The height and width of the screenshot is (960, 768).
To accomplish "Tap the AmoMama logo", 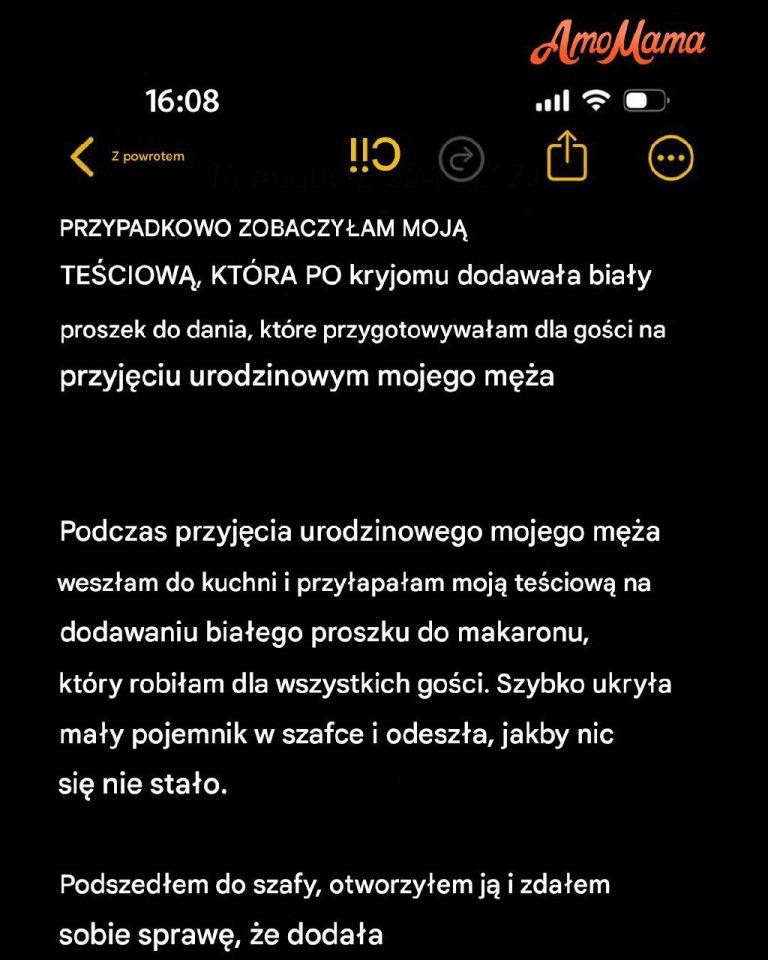I will click(x=622, y=42).
